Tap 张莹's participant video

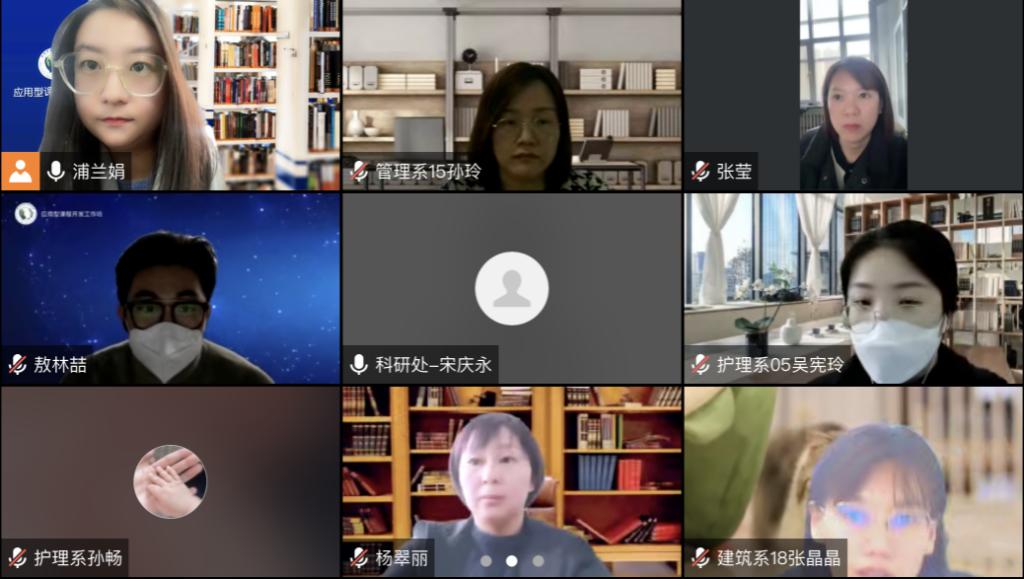[853, 95]
